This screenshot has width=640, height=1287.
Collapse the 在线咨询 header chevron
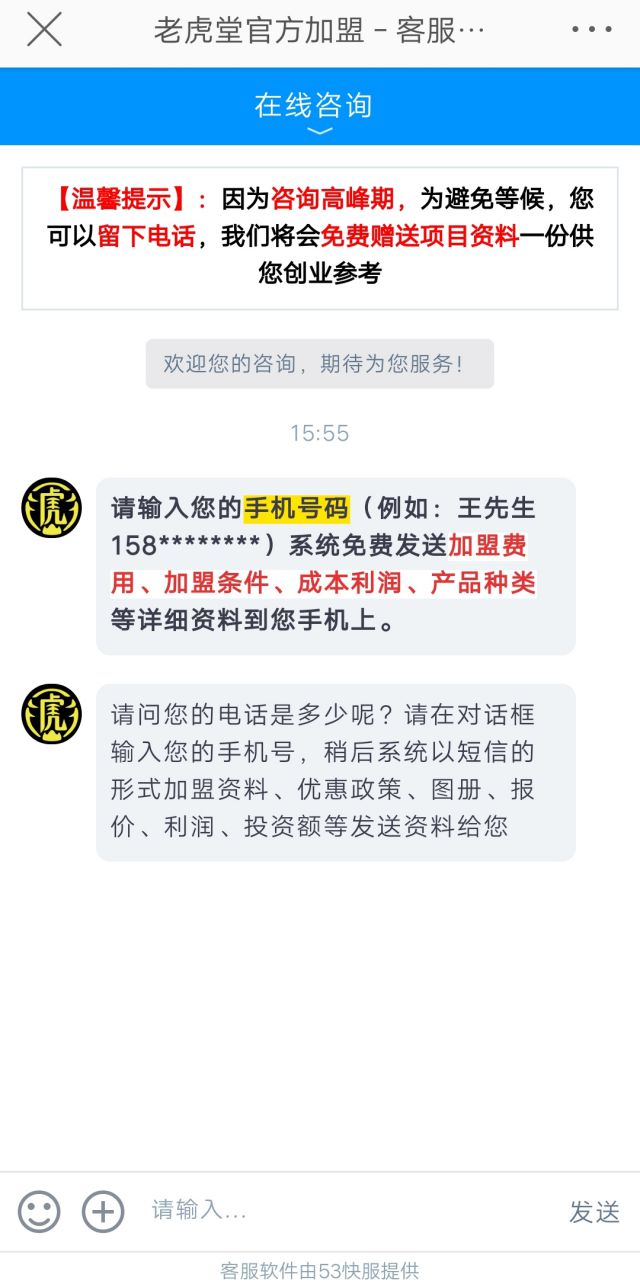(319, 131)
